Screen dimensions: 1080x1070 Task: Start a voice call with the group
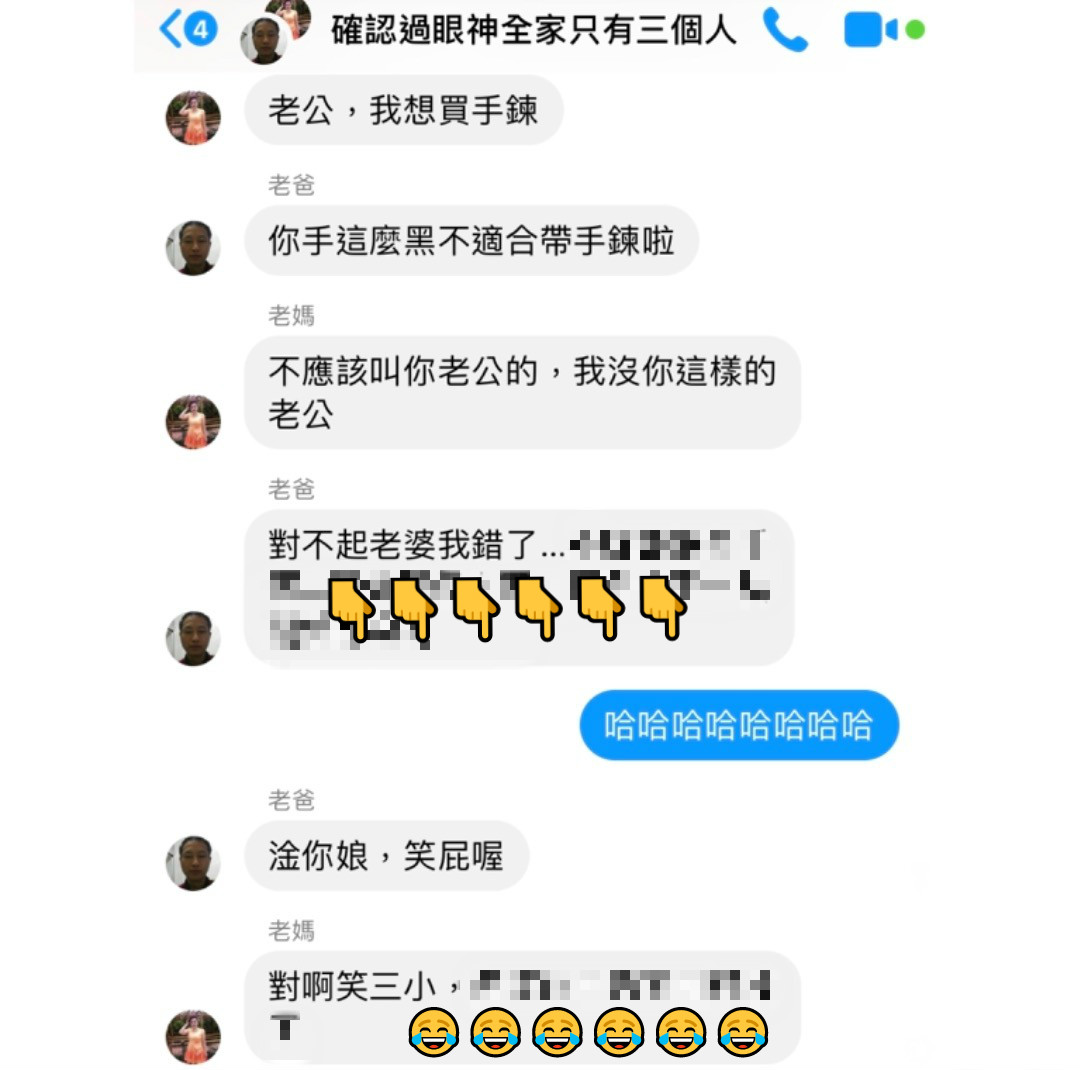(x=785, y=30)
